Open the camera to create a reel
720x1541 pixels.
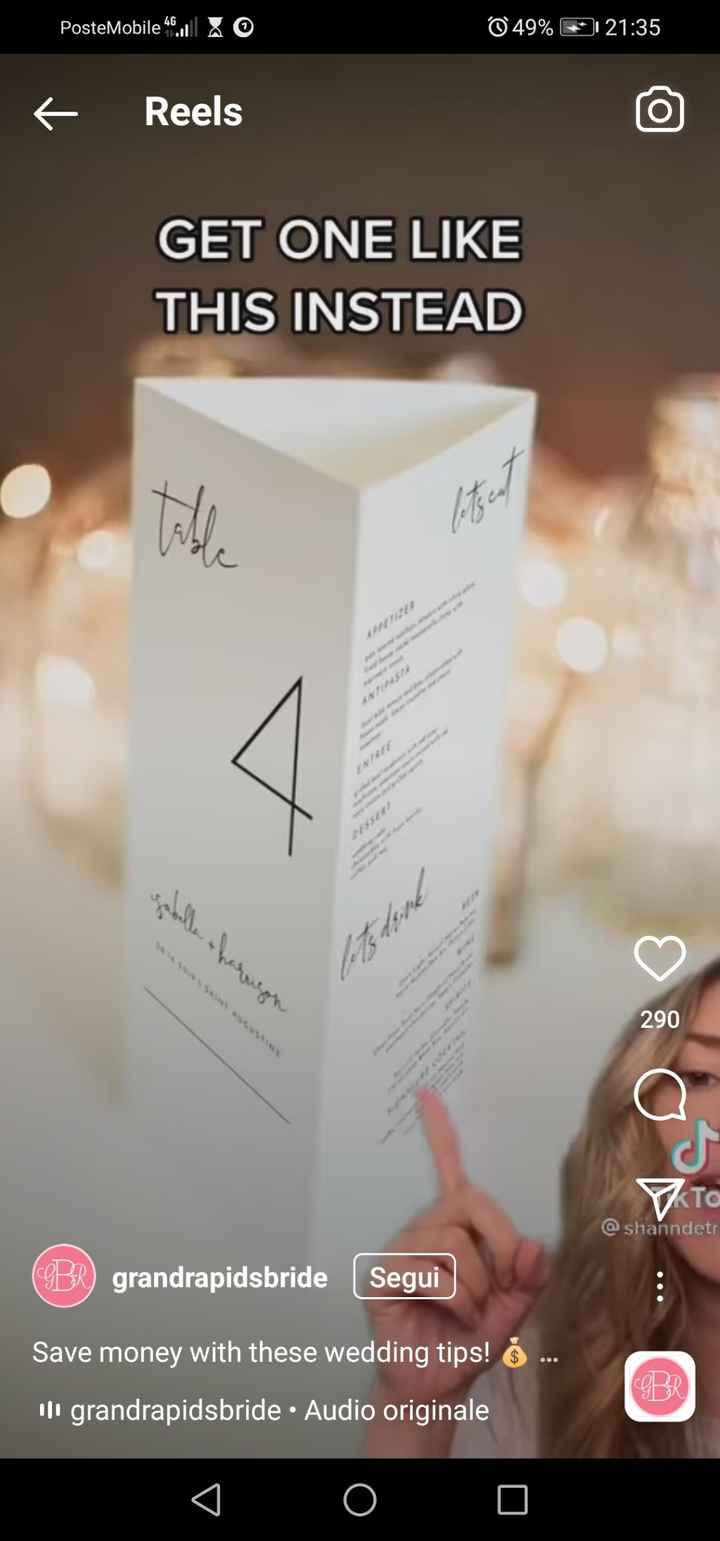coord(660,110)
